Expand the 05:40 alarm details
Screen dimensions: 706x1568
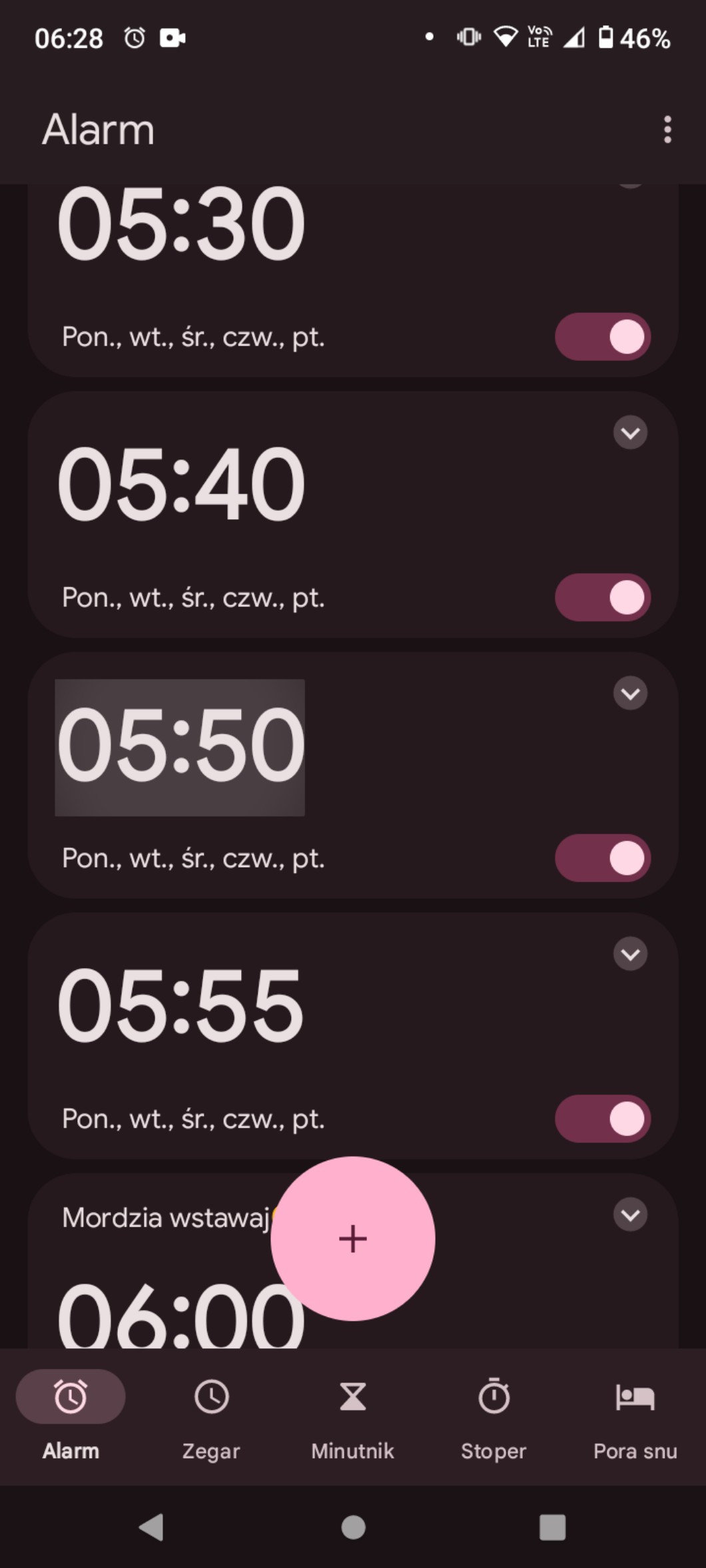pos(630,433)
